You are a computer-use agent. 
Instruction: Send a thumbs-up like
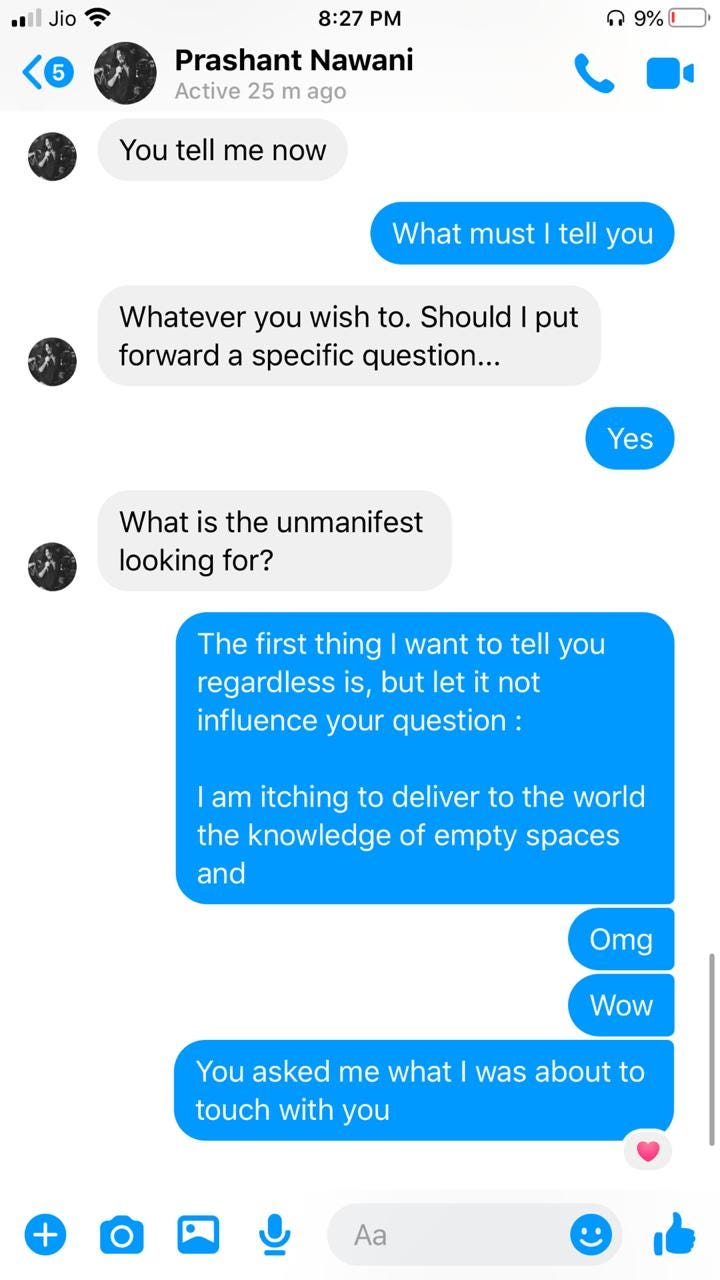(674, 1234)
